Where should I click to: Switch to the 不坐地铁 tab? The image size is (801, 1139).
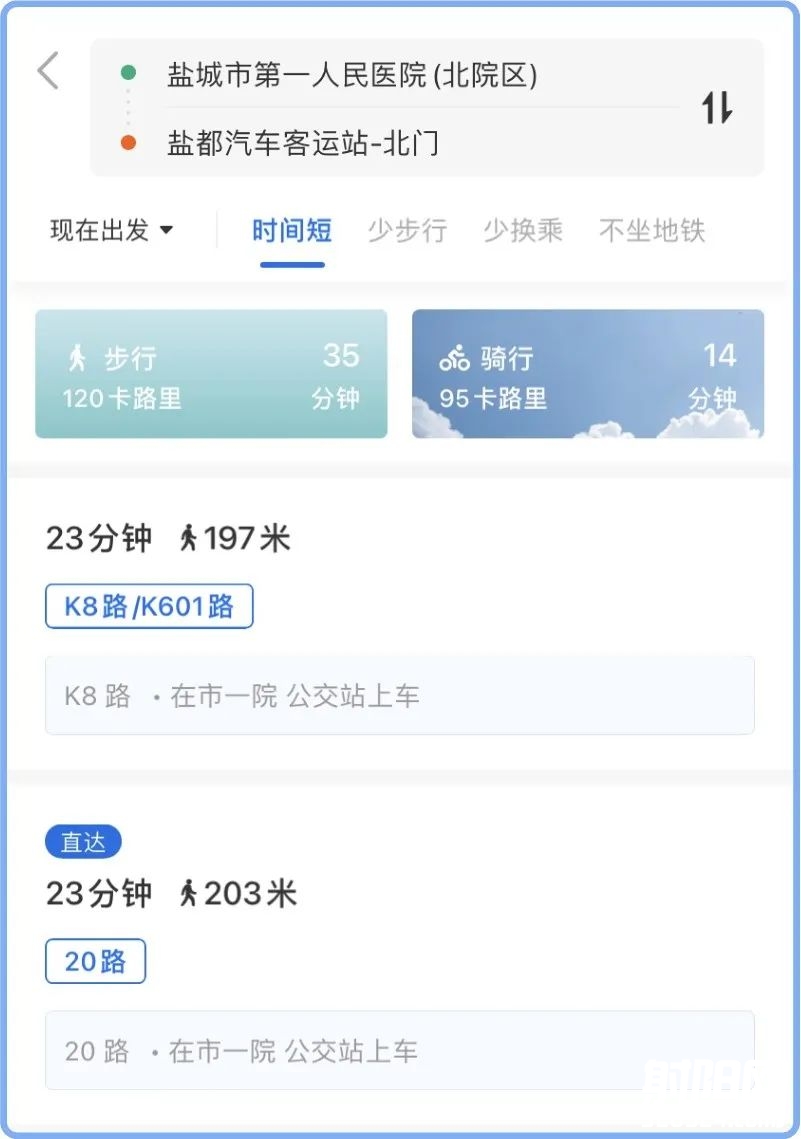coord(652,231)
